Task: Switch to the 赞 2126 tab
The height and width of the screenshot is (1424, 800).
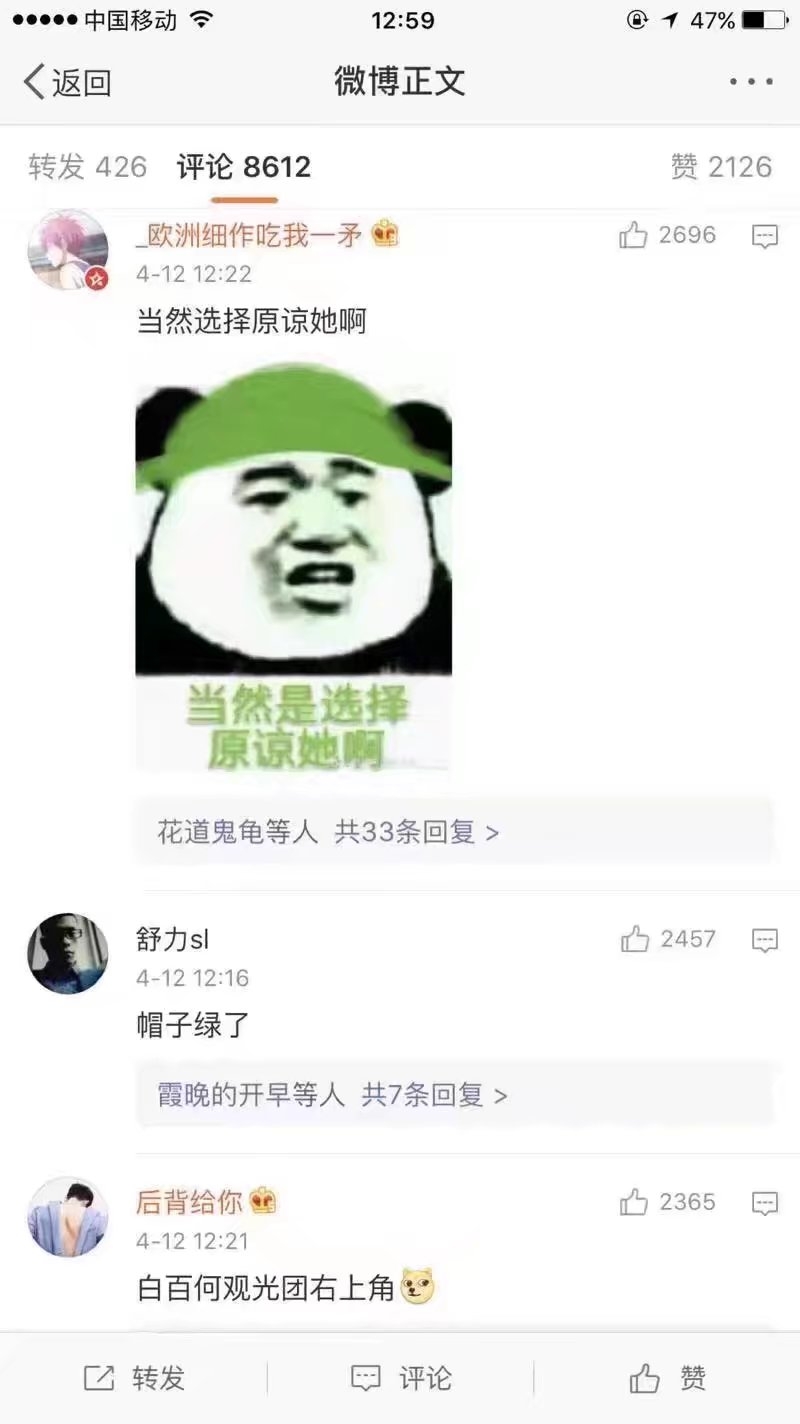Action: tap(721, 167)
